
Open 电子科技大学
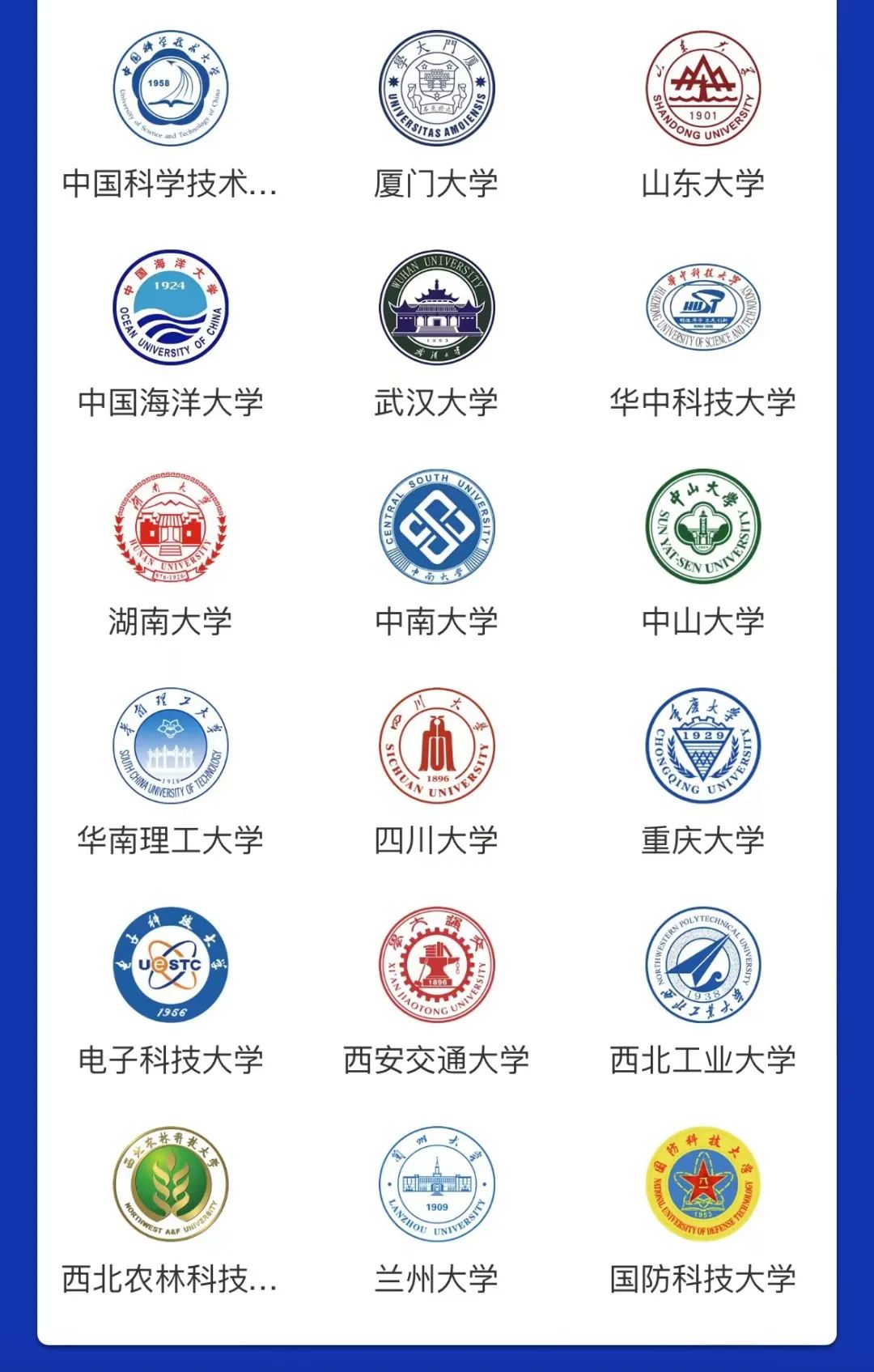point(170,965)
